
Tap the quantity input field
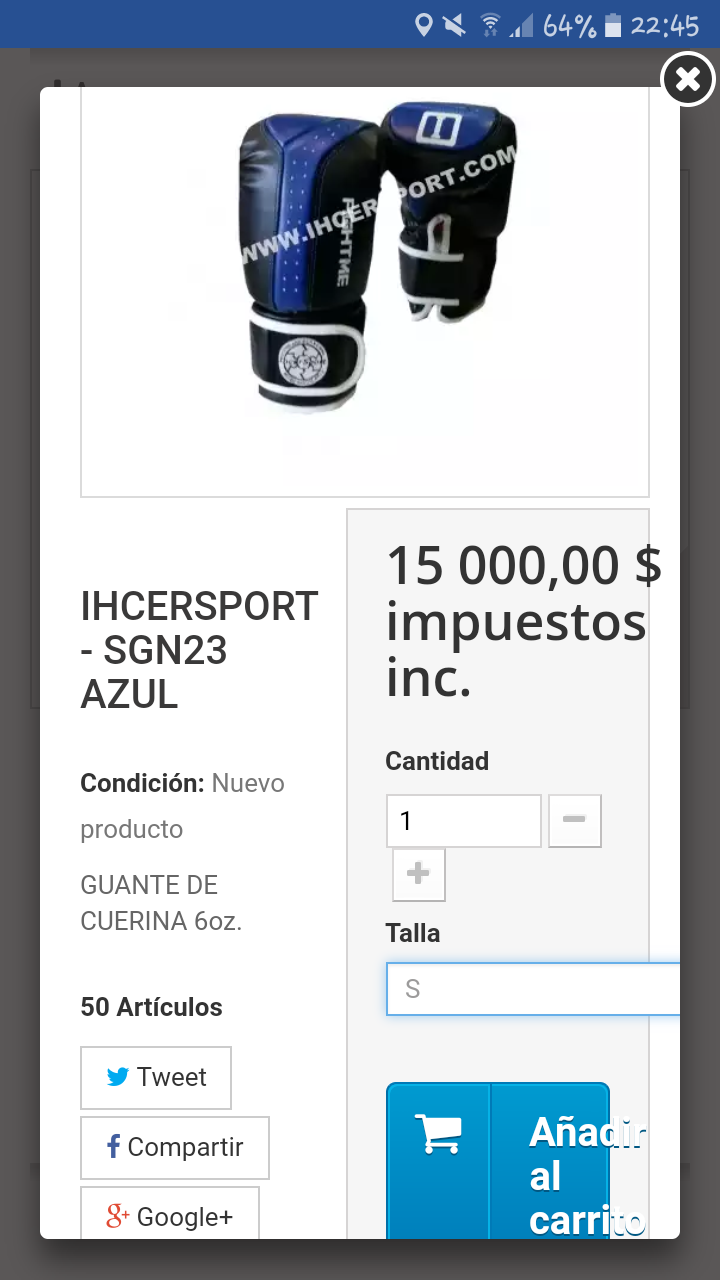[x=464, y=821]
